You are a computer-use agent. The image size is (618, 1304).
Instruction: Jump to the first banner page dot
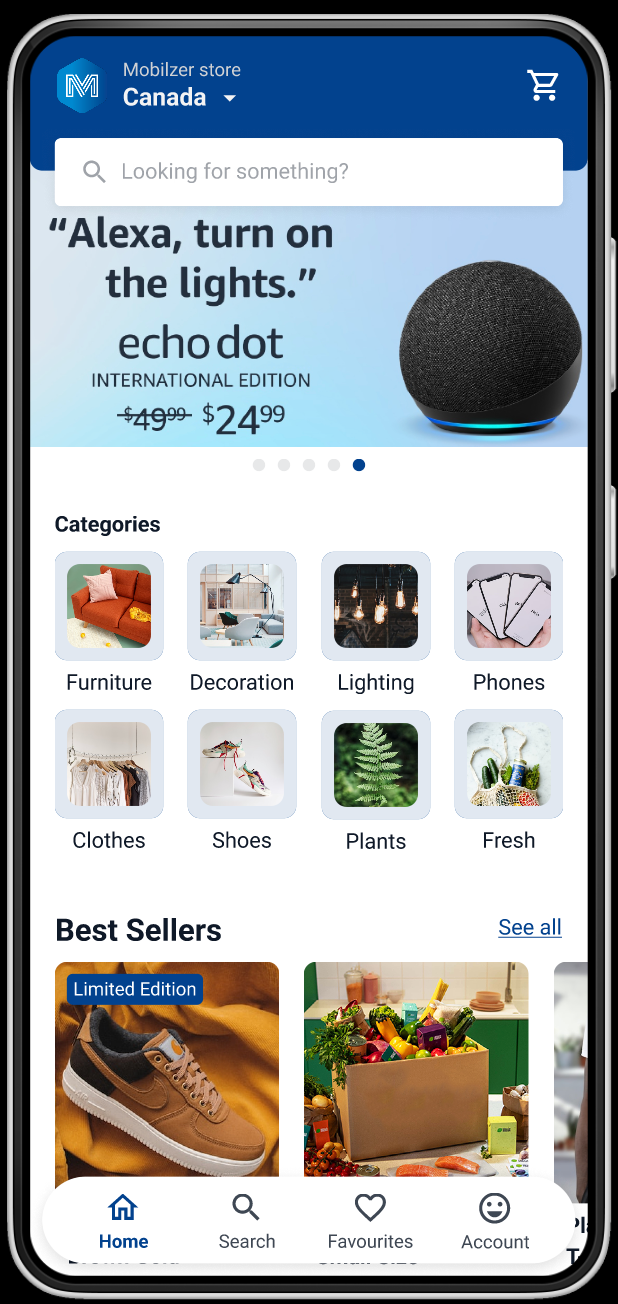[x=259, y=465]
